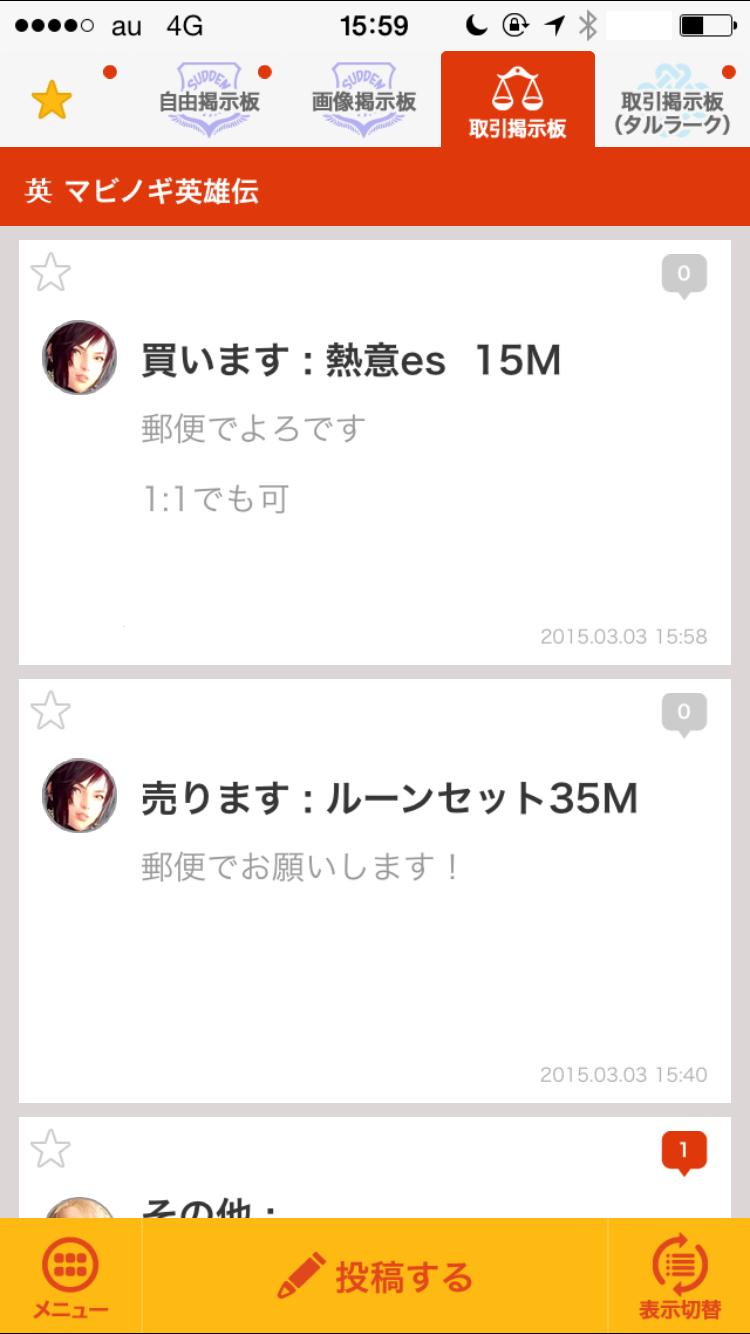View comments on 売ります:ルーンセット35M post
The height and width of the screenshot is (1334, 750).
pyautogui.click(x=684, y=713)
